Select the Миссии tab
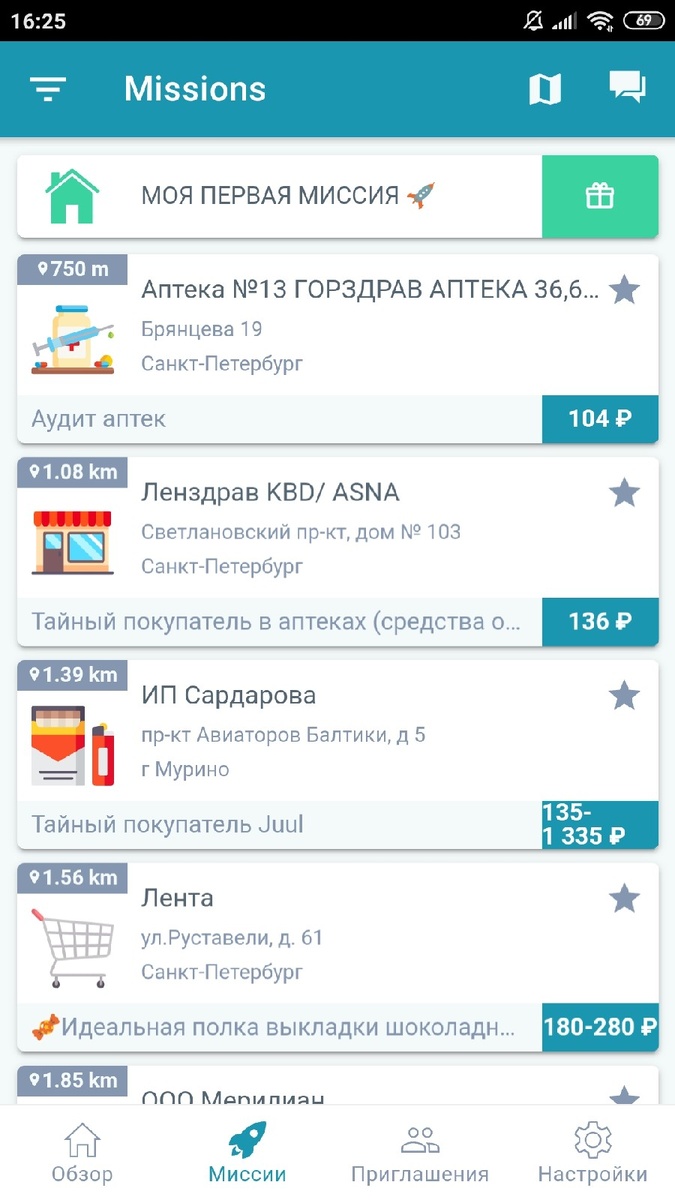The image size is (675, 1200). tap(247, 1153)
